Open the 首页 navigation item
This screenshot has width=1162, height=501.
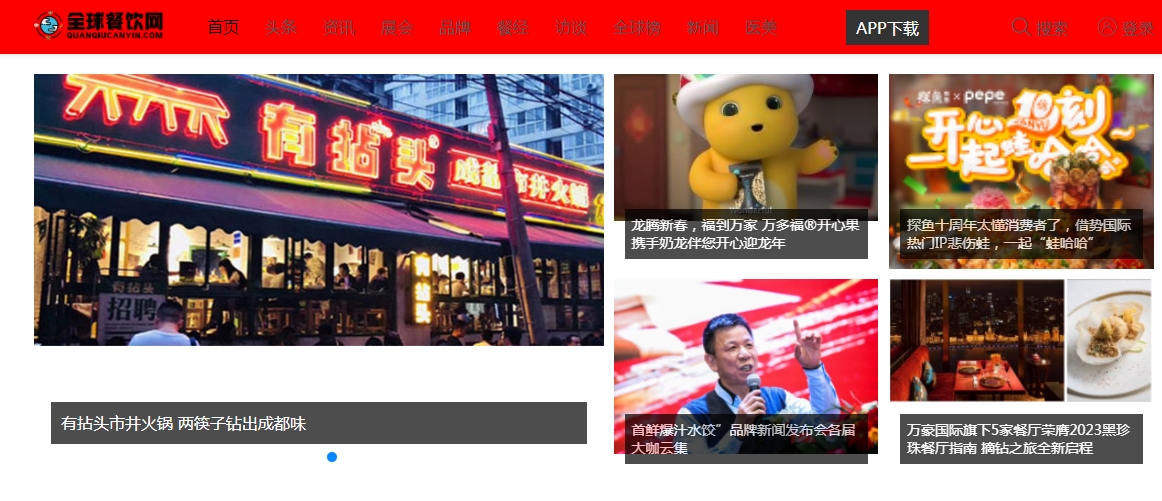point(223,27)
